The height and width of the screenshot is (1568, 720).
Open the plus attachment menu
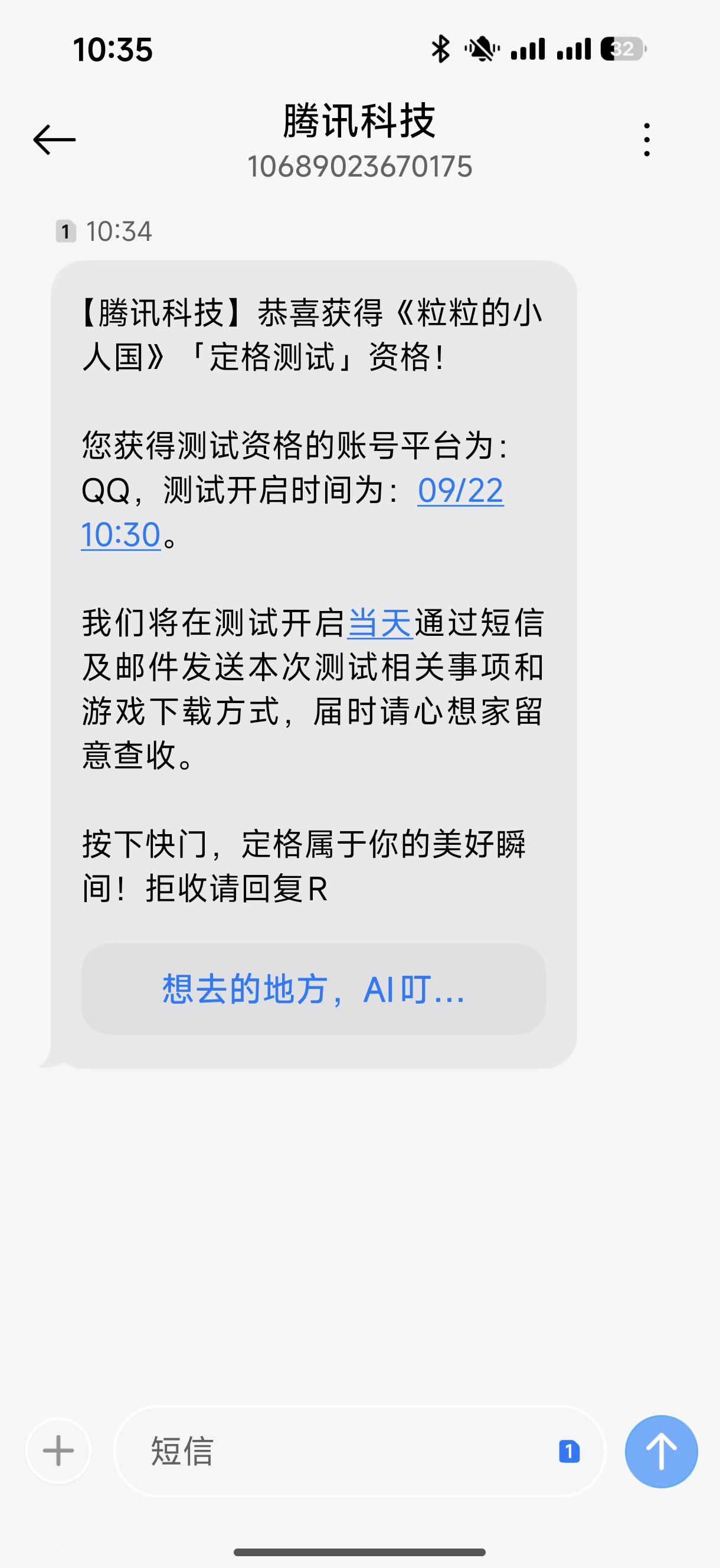coord(58,1451)
